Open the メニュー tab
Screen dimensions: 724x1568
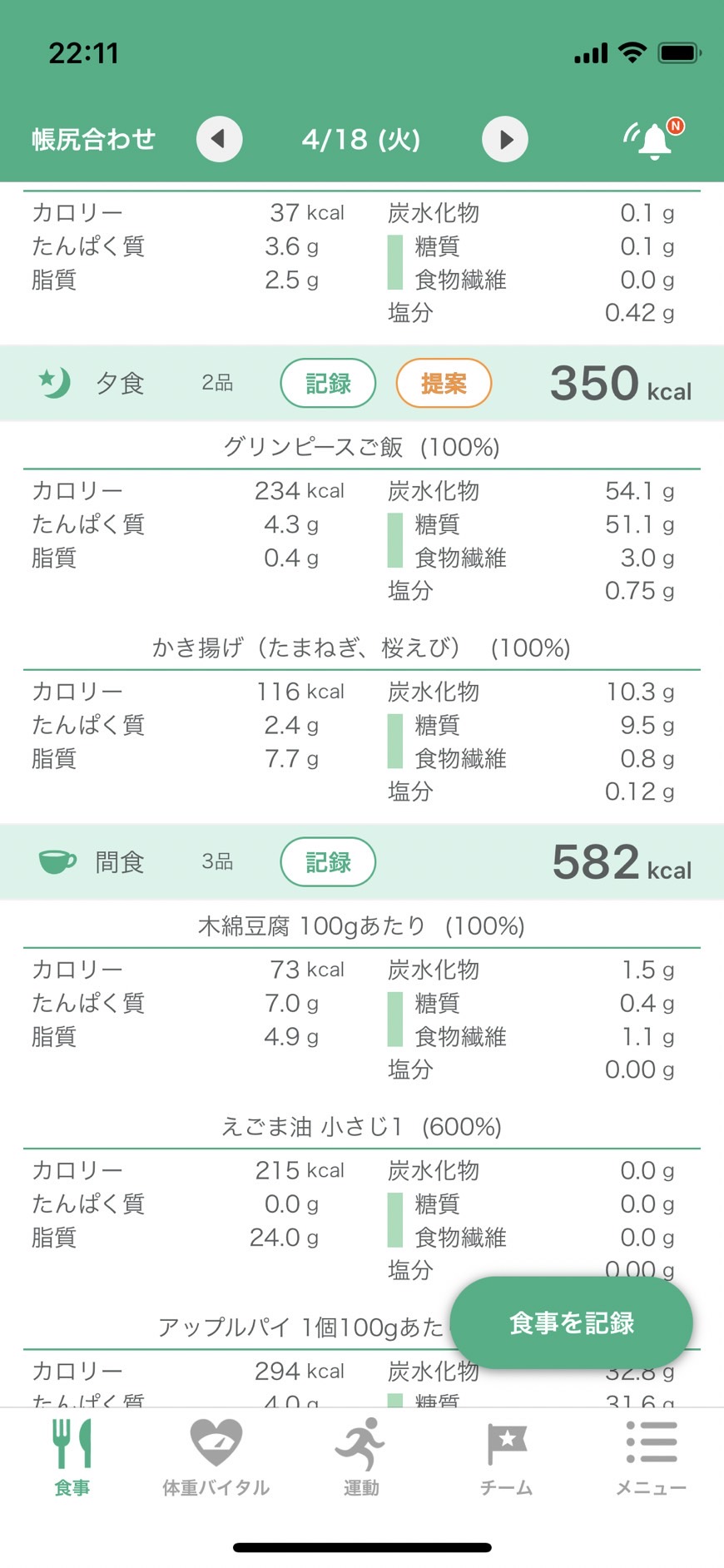(x=651, y=1457)
